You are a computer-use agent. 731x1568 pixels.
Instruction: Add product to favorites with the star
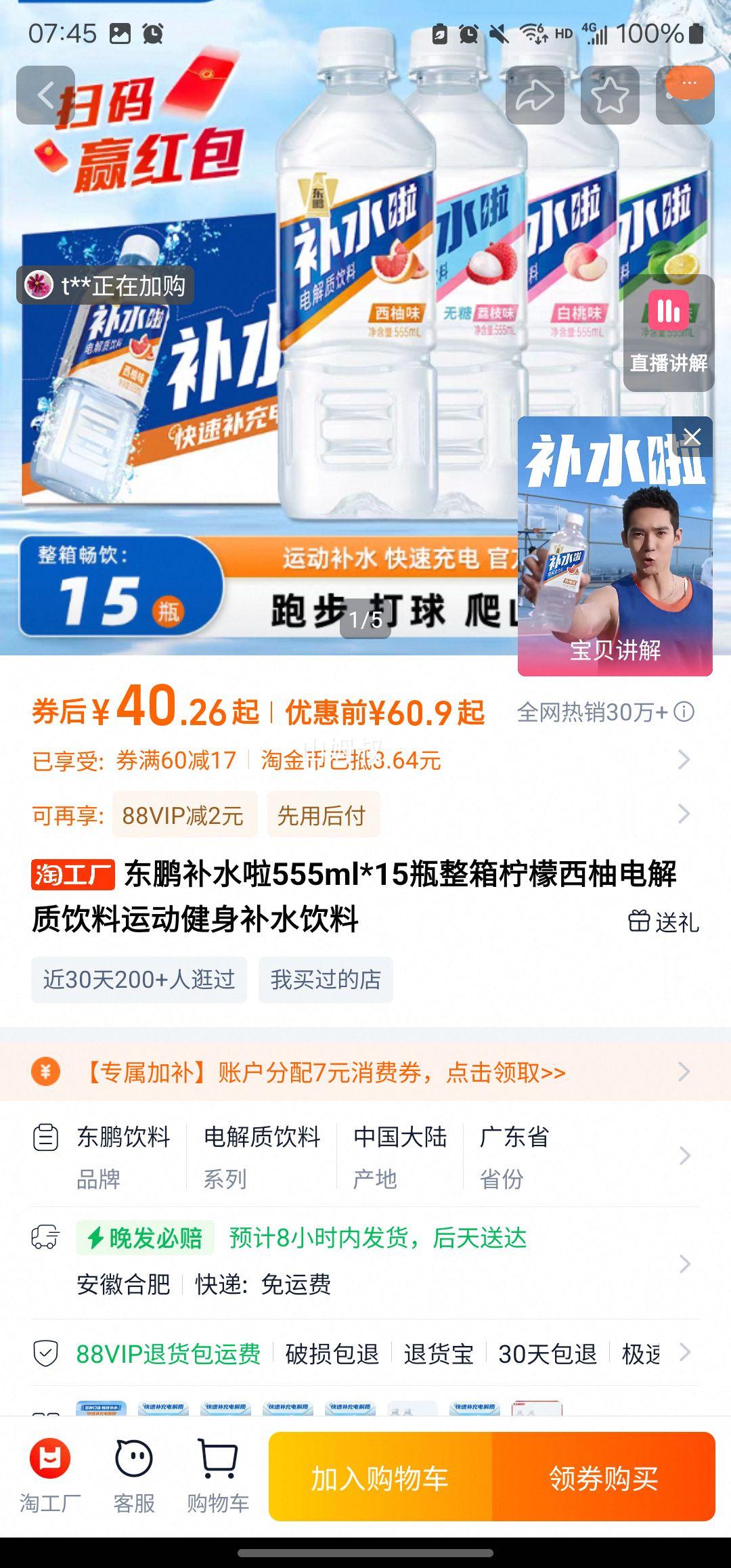point(610,95)
